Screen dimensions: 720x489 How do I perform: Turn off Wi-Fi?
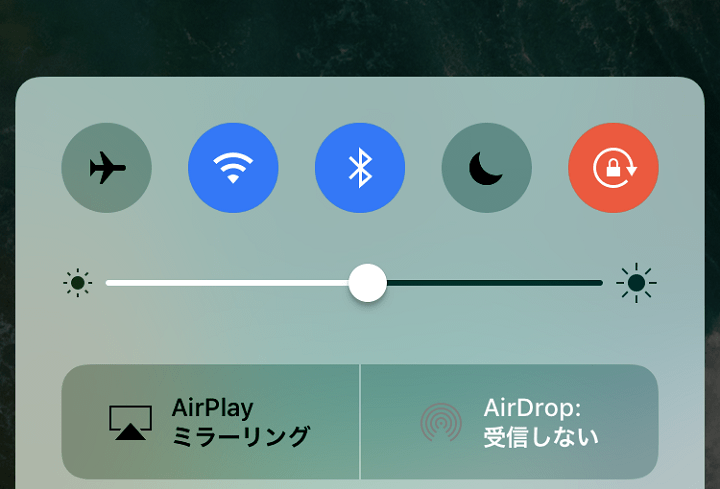click(233, 168)
